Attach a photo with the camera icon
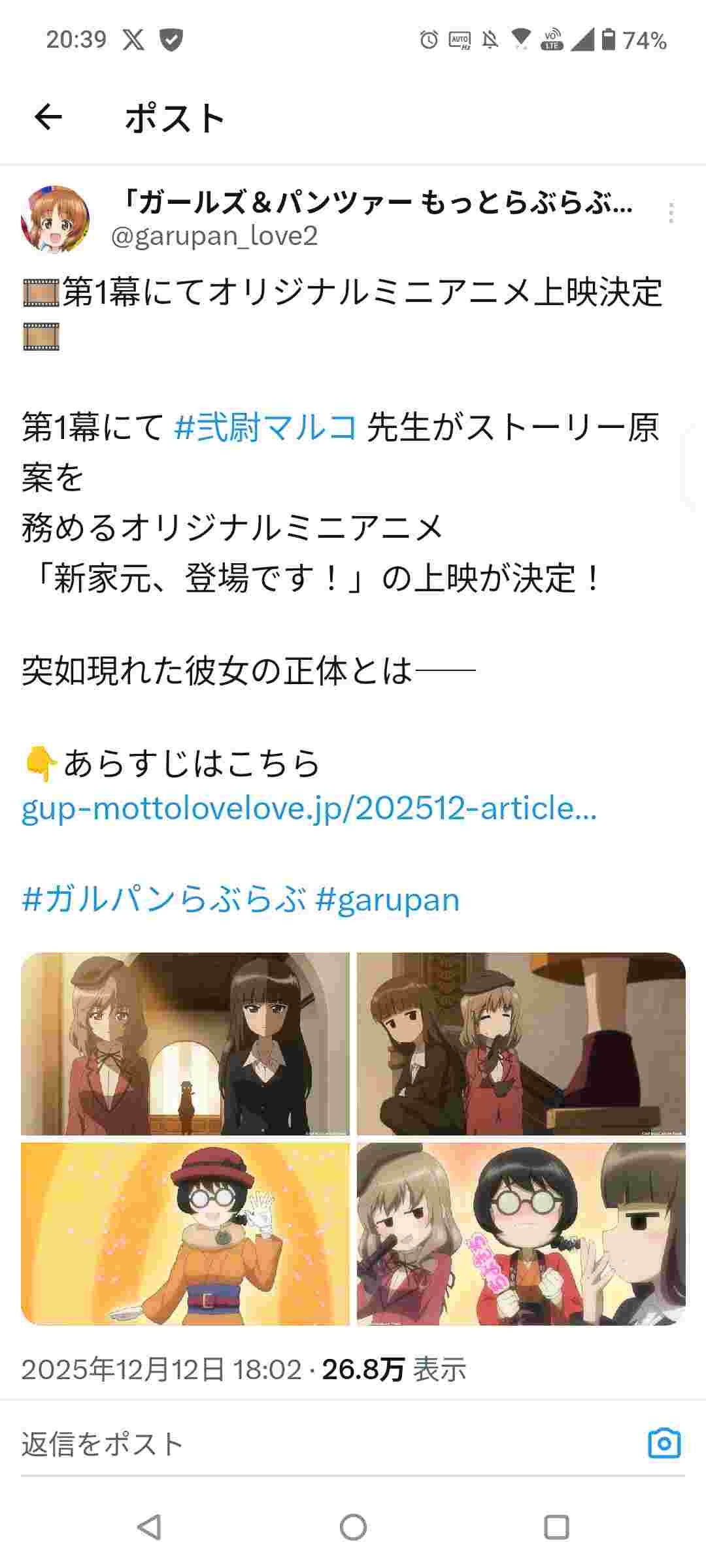 click(664, 1444)
